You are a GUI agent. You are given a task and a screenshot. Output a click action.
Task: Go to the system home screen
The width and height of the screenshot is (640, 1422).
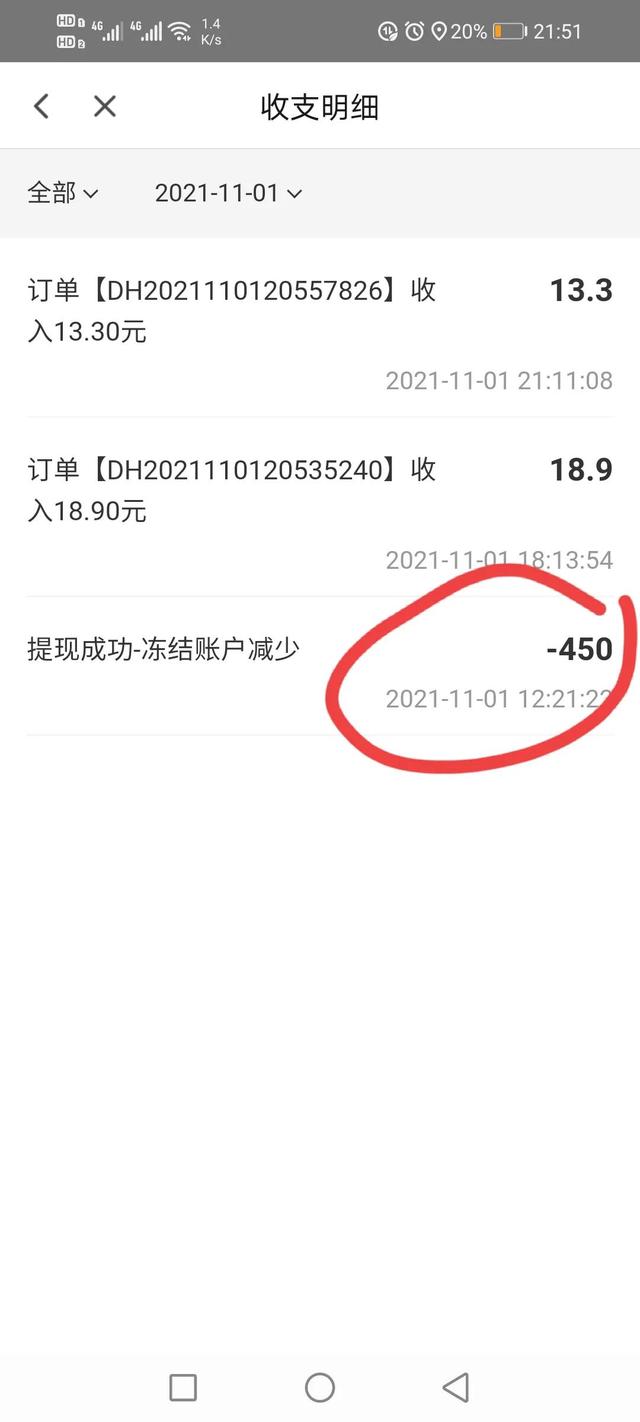coord(320,1387)
